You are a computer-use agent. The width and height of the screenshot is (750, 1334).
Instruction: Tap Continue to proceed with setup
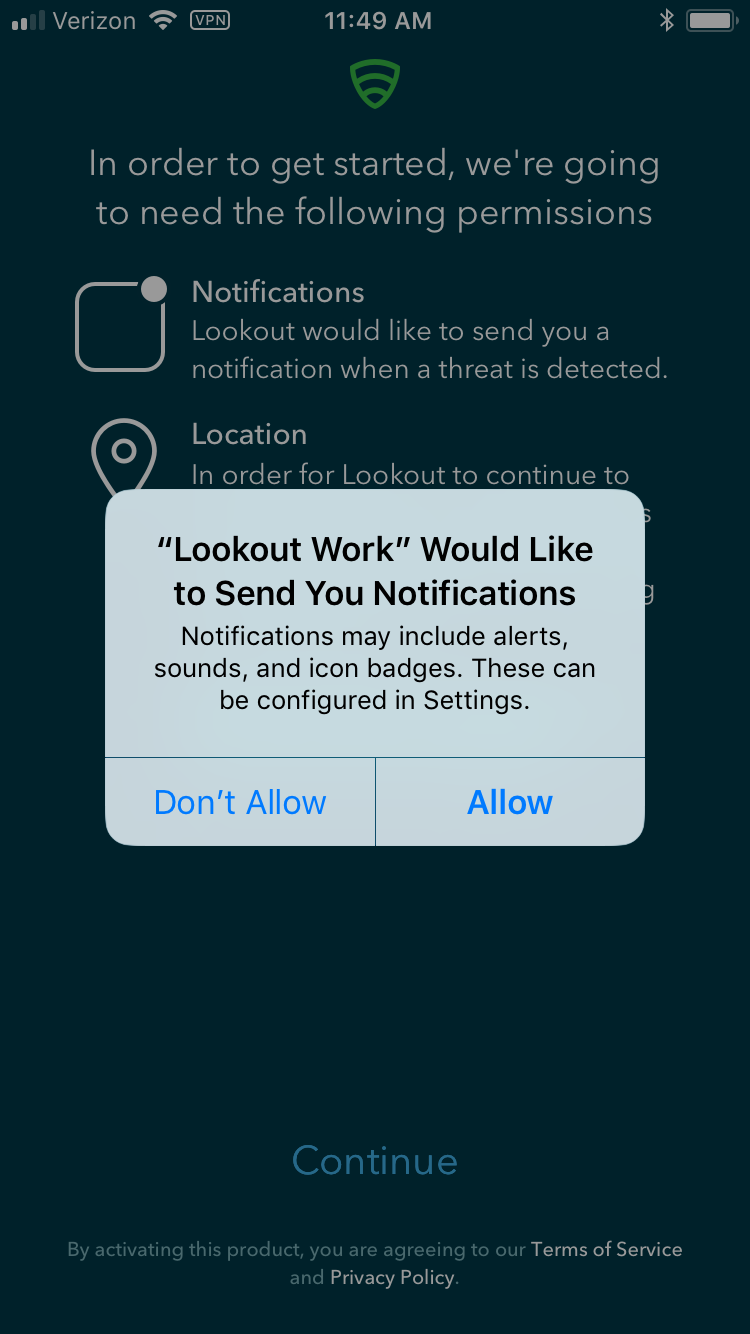[374, 1161]
